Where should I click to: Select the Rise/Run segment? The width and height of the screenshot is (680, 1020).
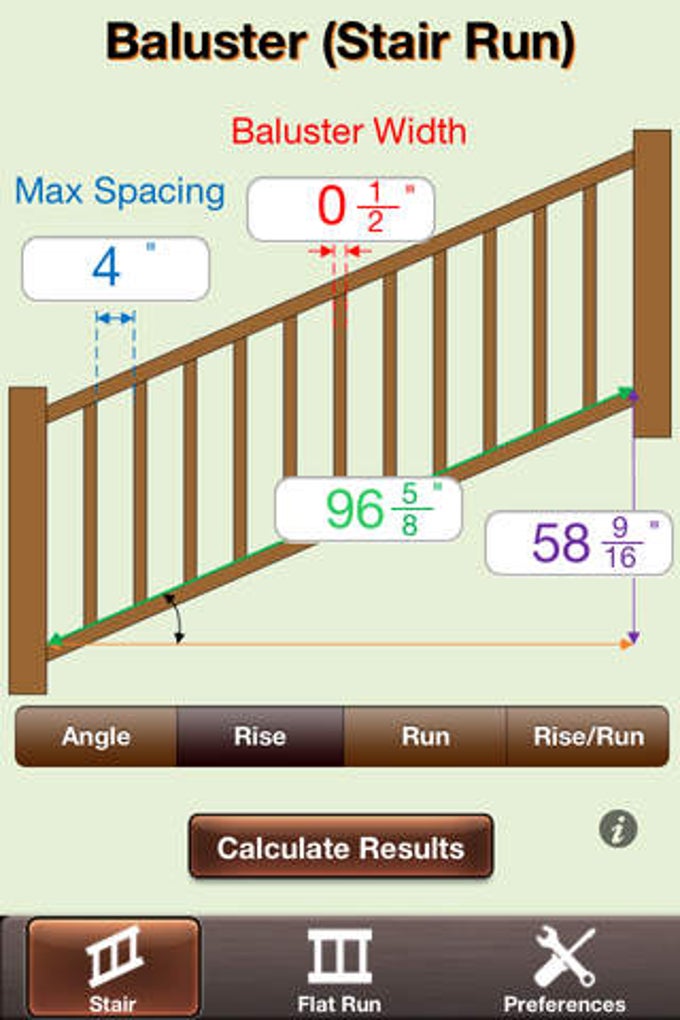pyautogui.click(x=588, y=736)
